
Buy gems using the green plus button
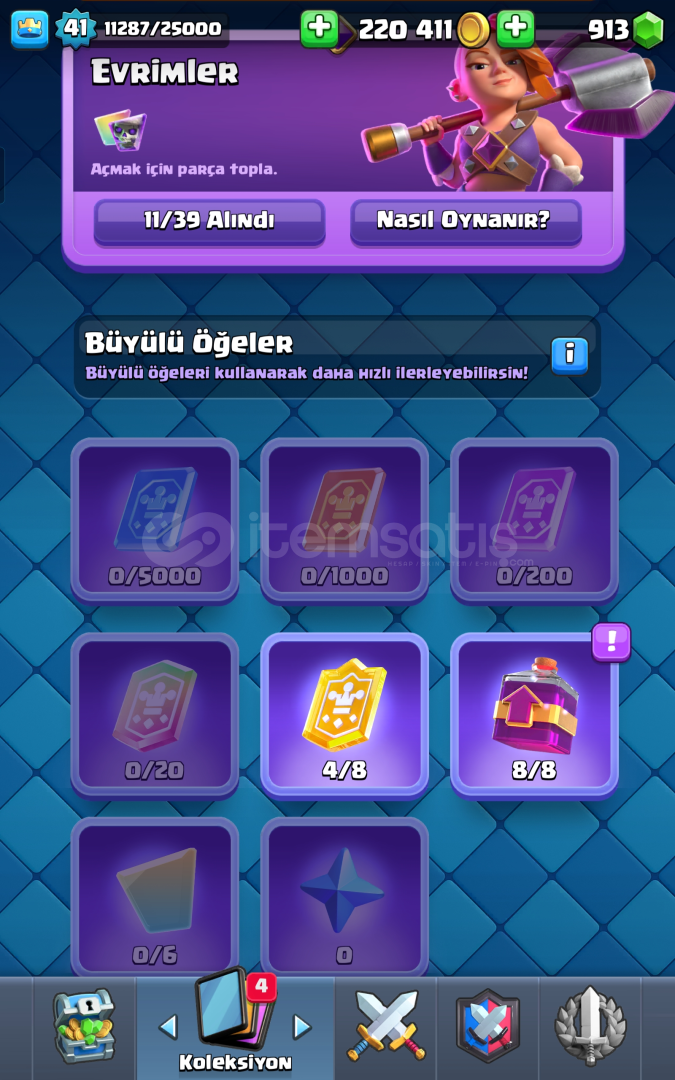pyautogui.click(x=515, y=29)
